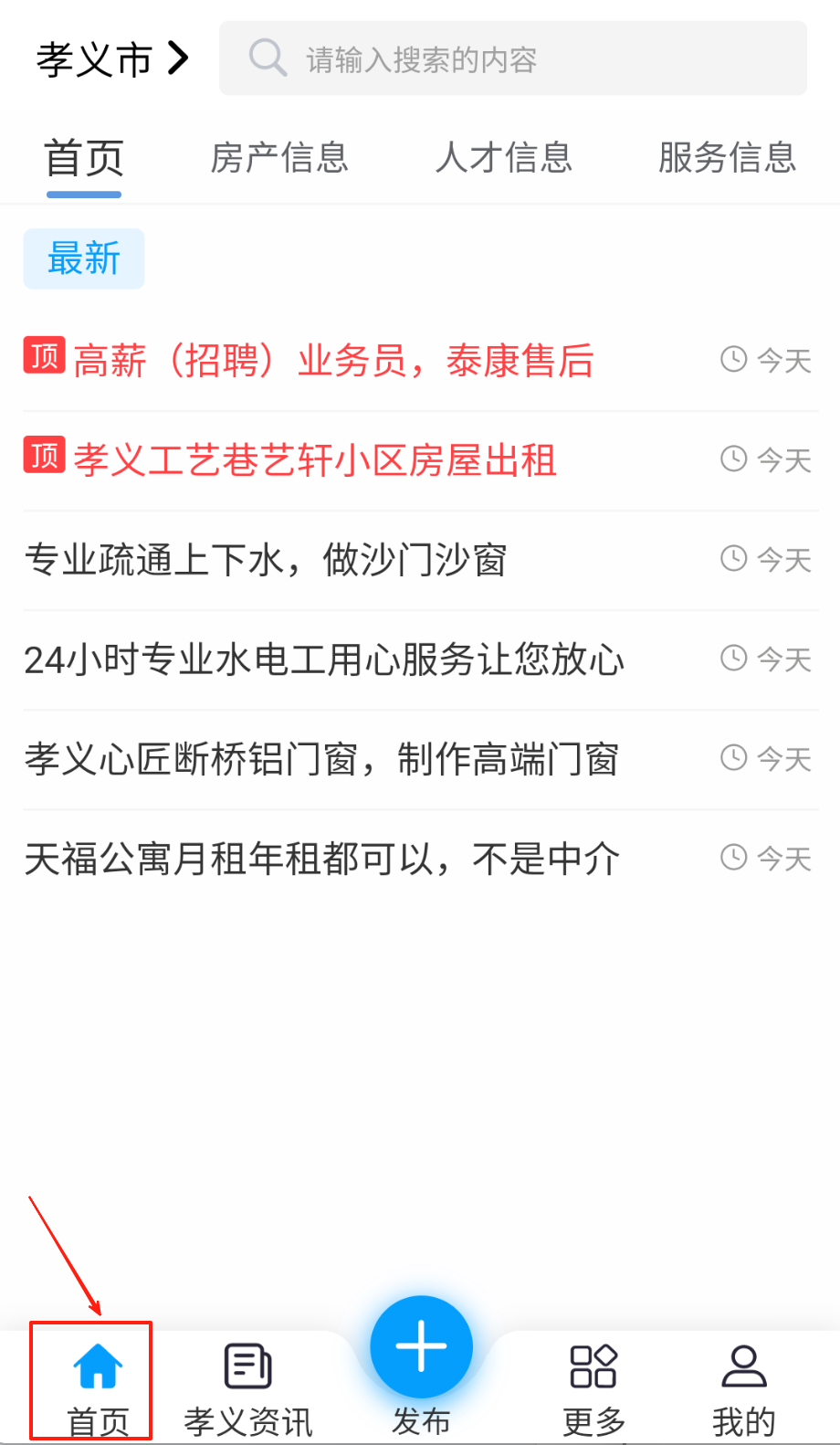Screen dimensions: 840x1445
Task: Open the 孝义资讯 bottom tab
Action: click(248, 1385)
